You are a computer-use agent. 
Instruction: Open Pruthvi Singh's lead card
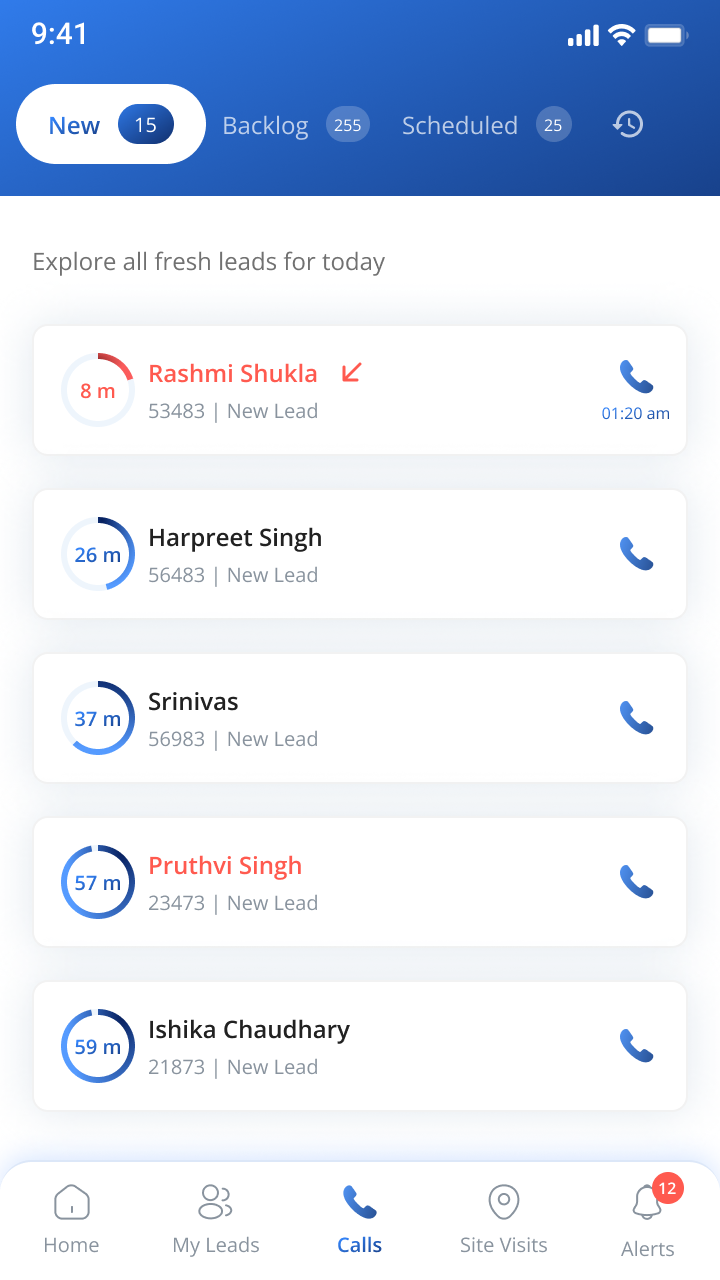360,882
